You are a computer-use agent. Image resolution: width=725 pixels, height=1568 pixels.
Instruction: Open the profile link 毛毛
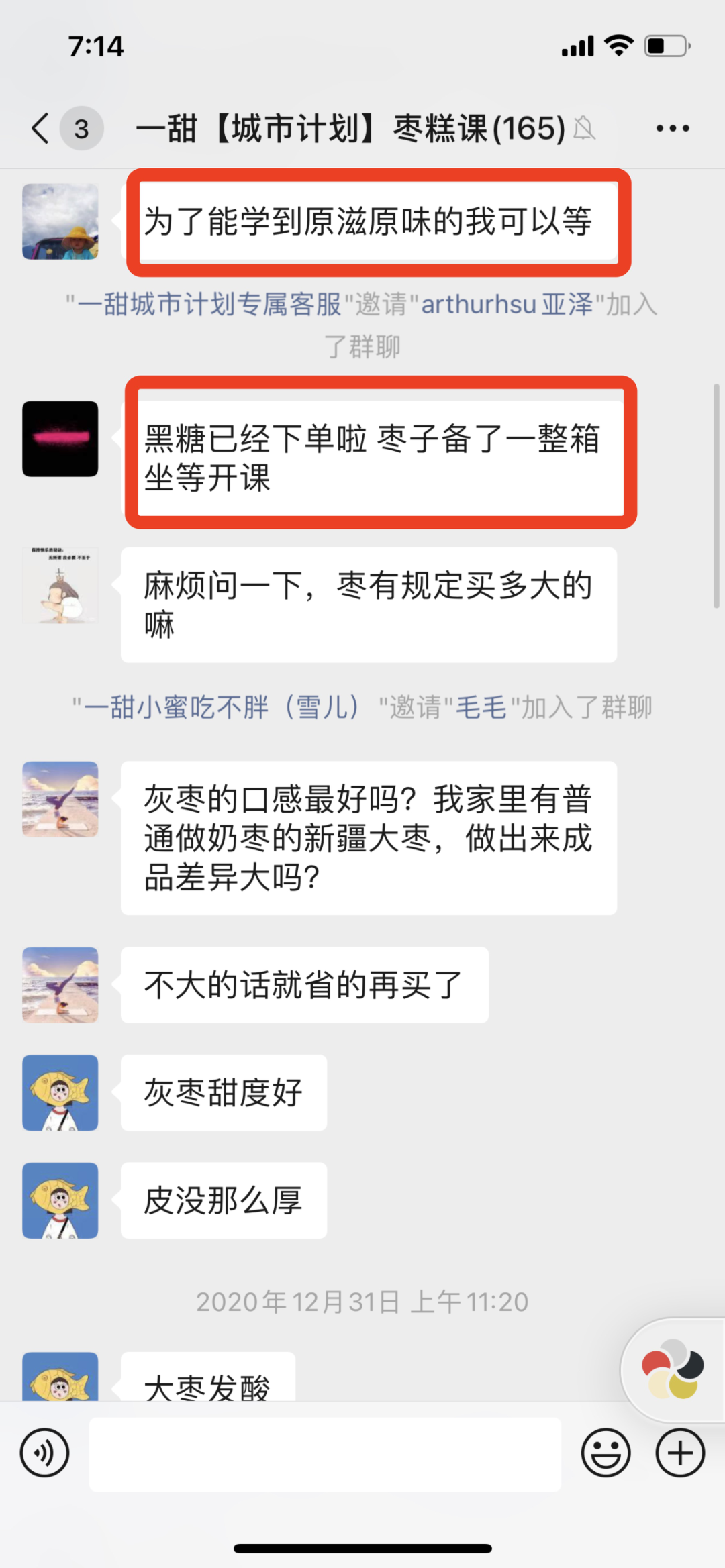pyautogui.click(x=481, y=707)
